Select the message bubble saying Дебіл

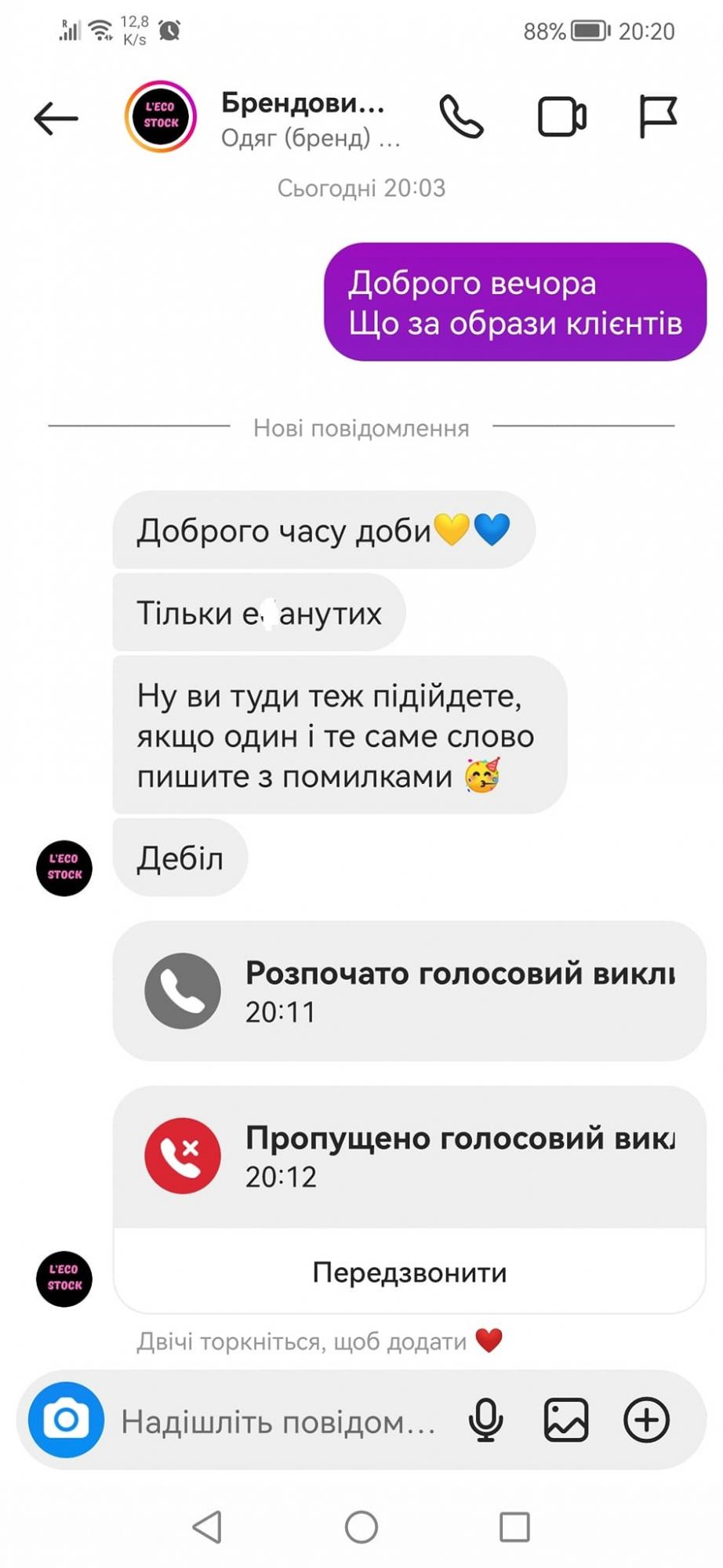(x=180, y=858)
